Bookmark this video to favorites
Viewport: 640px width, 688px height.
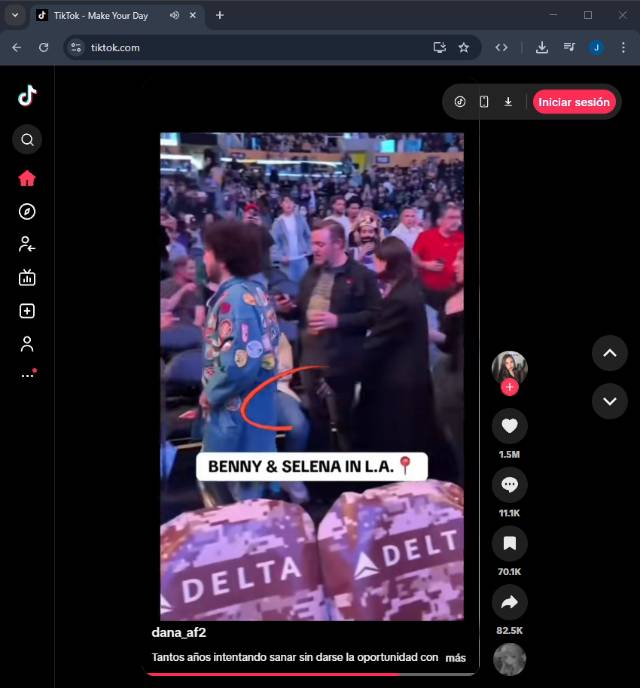(509, 544)
